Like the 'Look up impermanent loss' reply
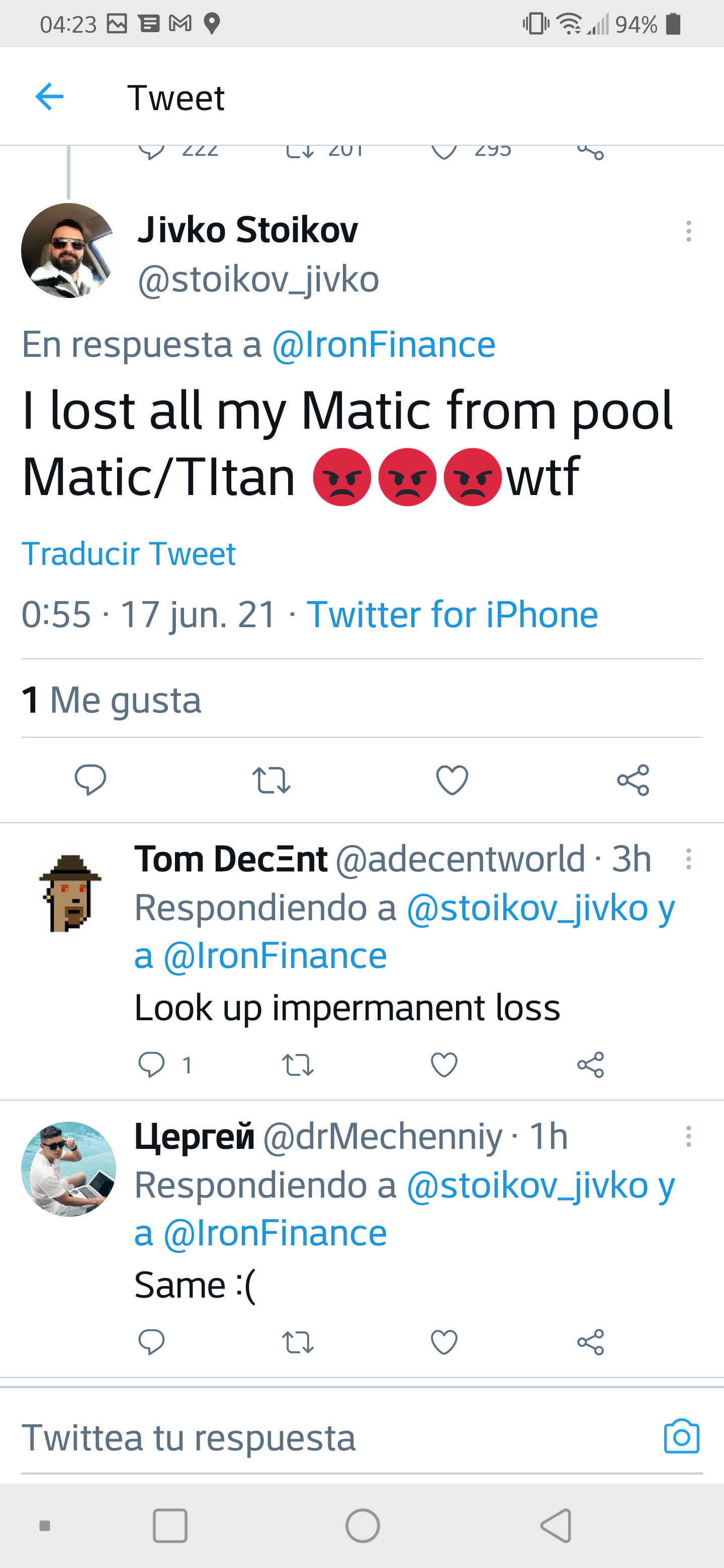Screen dimensions: 724x1568 tap(444, 1064)
